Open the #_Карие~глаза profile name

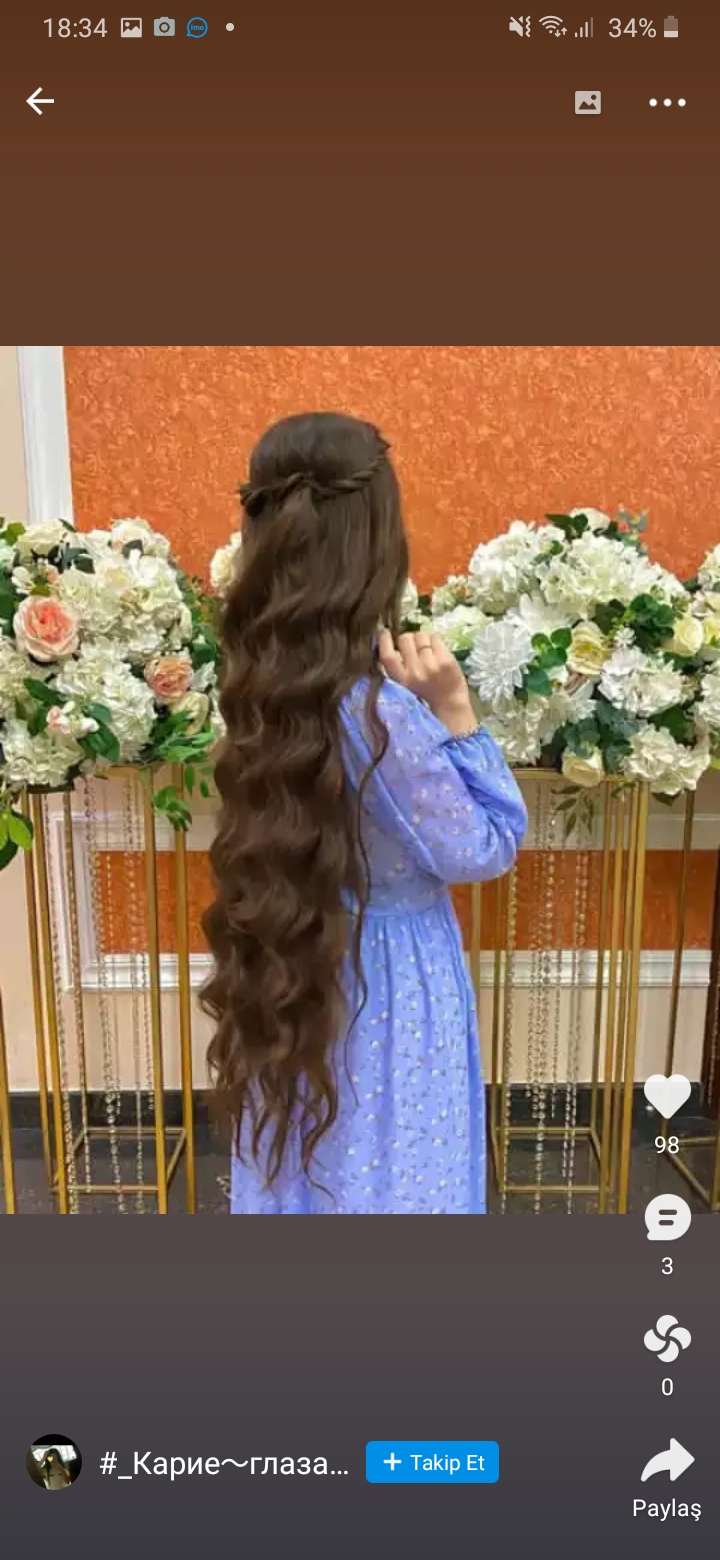pyautogui.click(x=224, y=1464)
